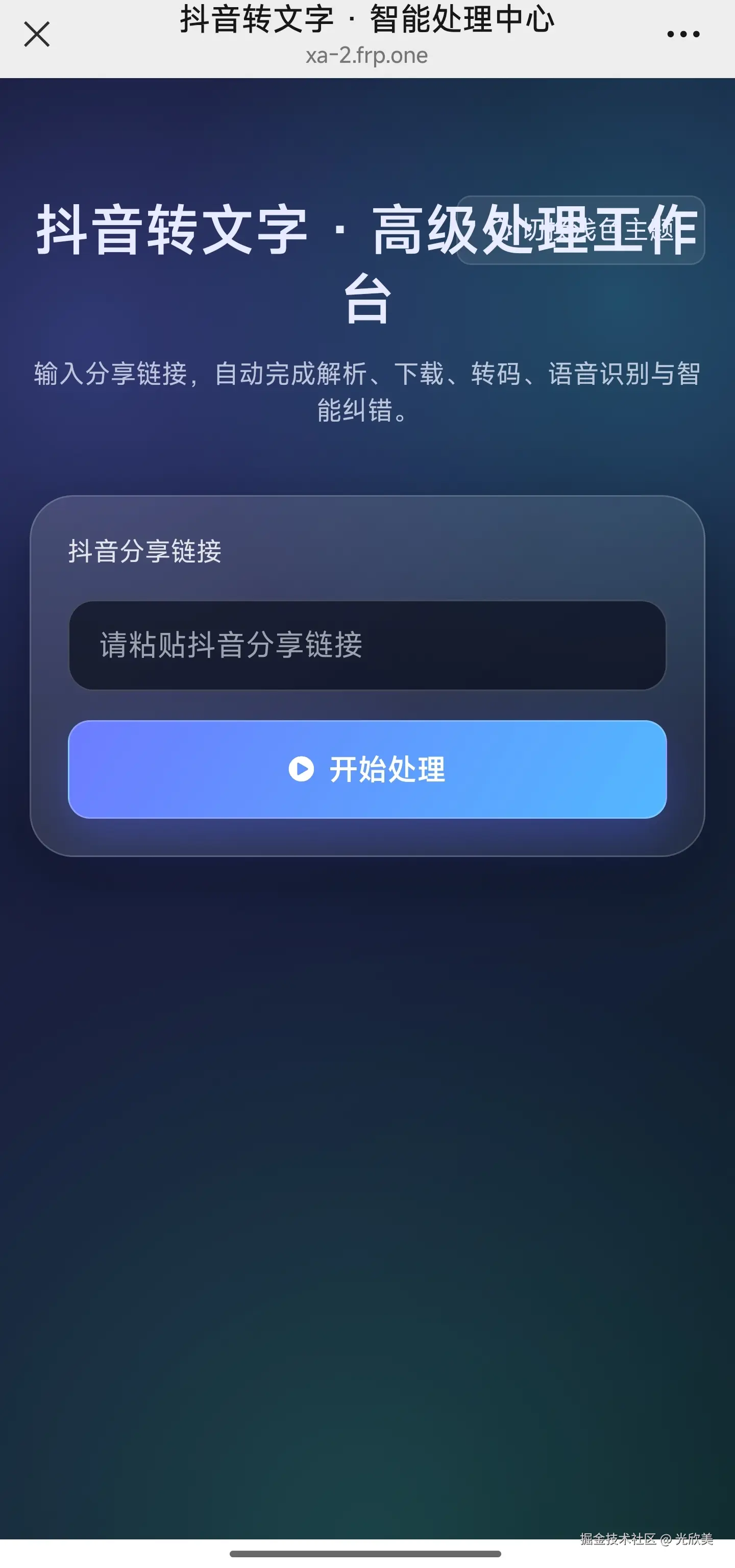Tap the heading 抖音转文字·高级处理工作台
This screenshot has height=1568, width=735.
[367, 262]
